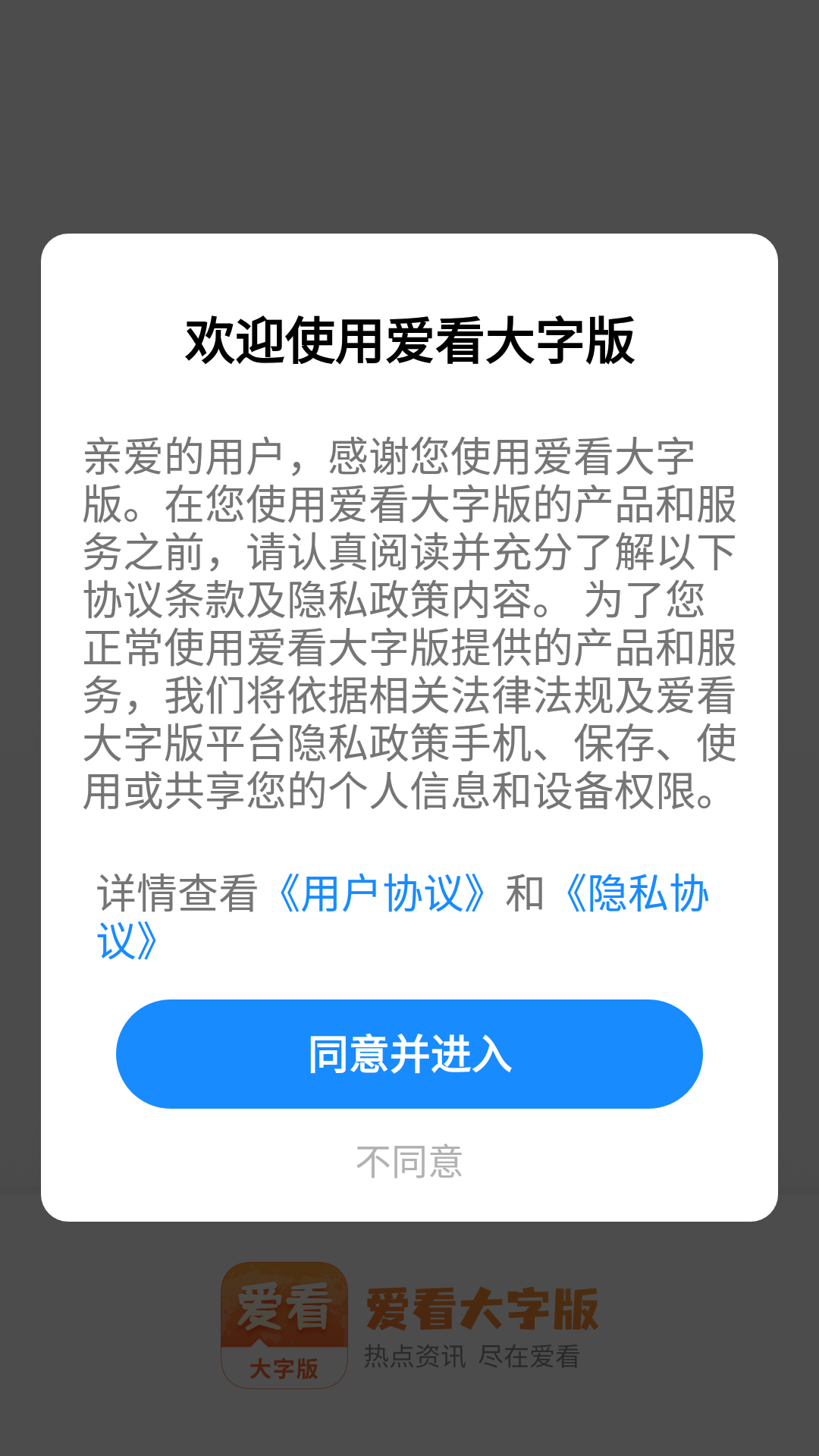Screen dimensions: 819x1456
Task: Tap the blue agree button's label 同意并进入
Action: click(x=409, y=1054)
